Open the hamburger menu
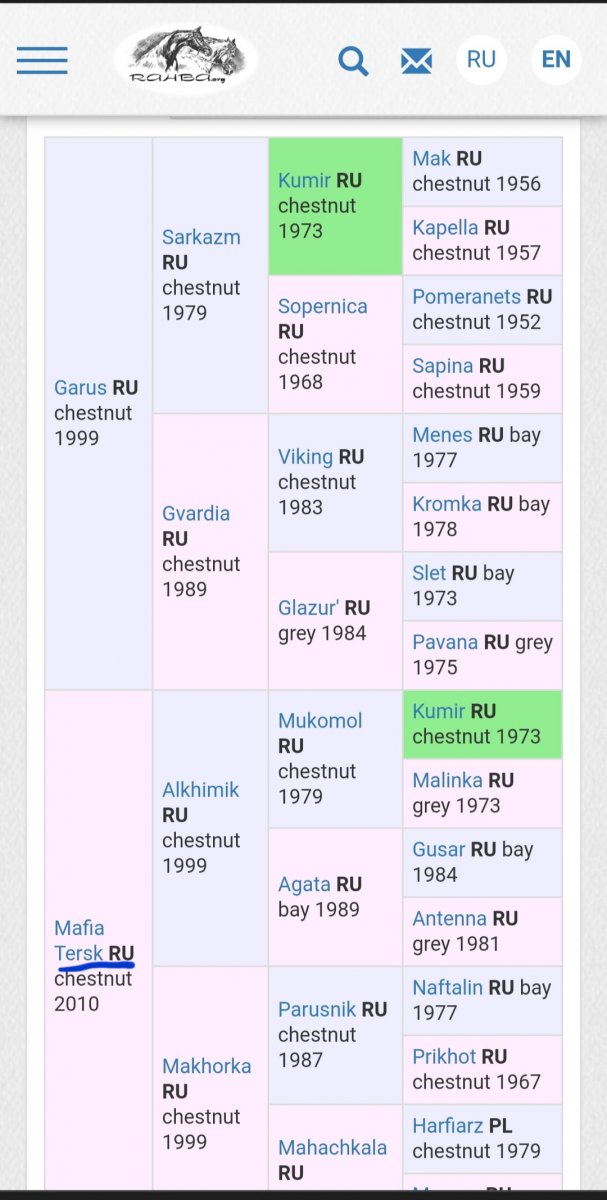Viewport: 607px width, 1200px height. [x=42, y=60]
